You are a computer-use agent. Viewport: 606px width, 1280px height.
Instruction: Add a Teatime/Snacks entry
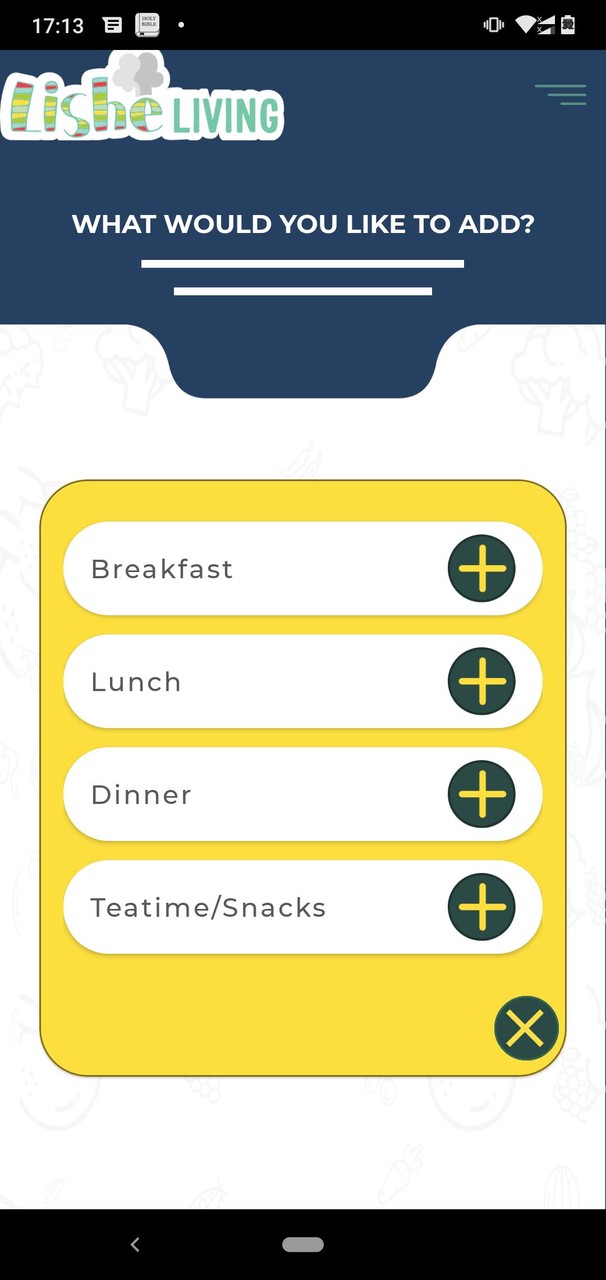click(x=481, y=908)
